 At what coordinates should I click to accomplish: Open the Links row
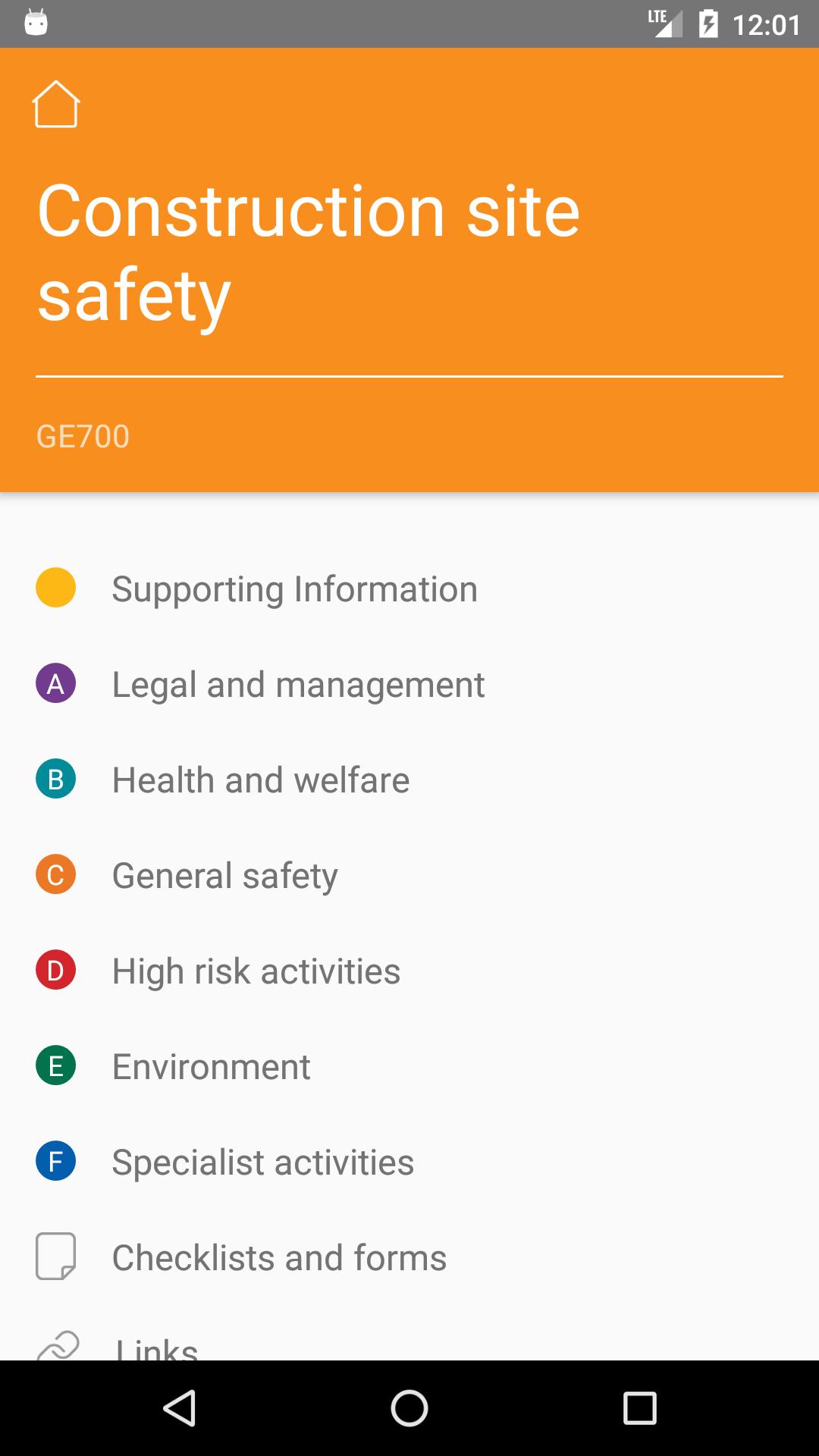[156, 1346]
